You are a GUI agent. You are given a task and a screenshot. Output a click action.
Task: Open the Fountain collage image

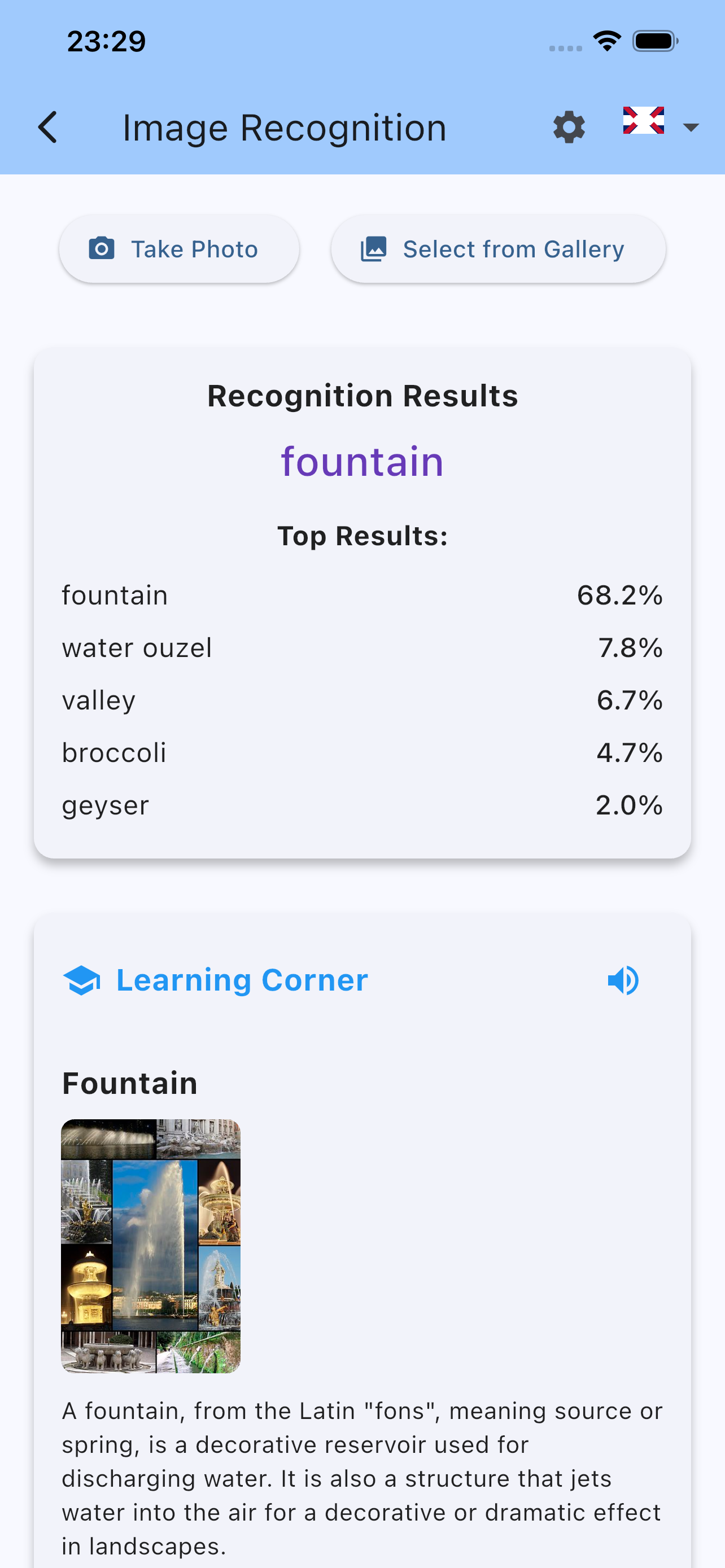[151, 1245]
